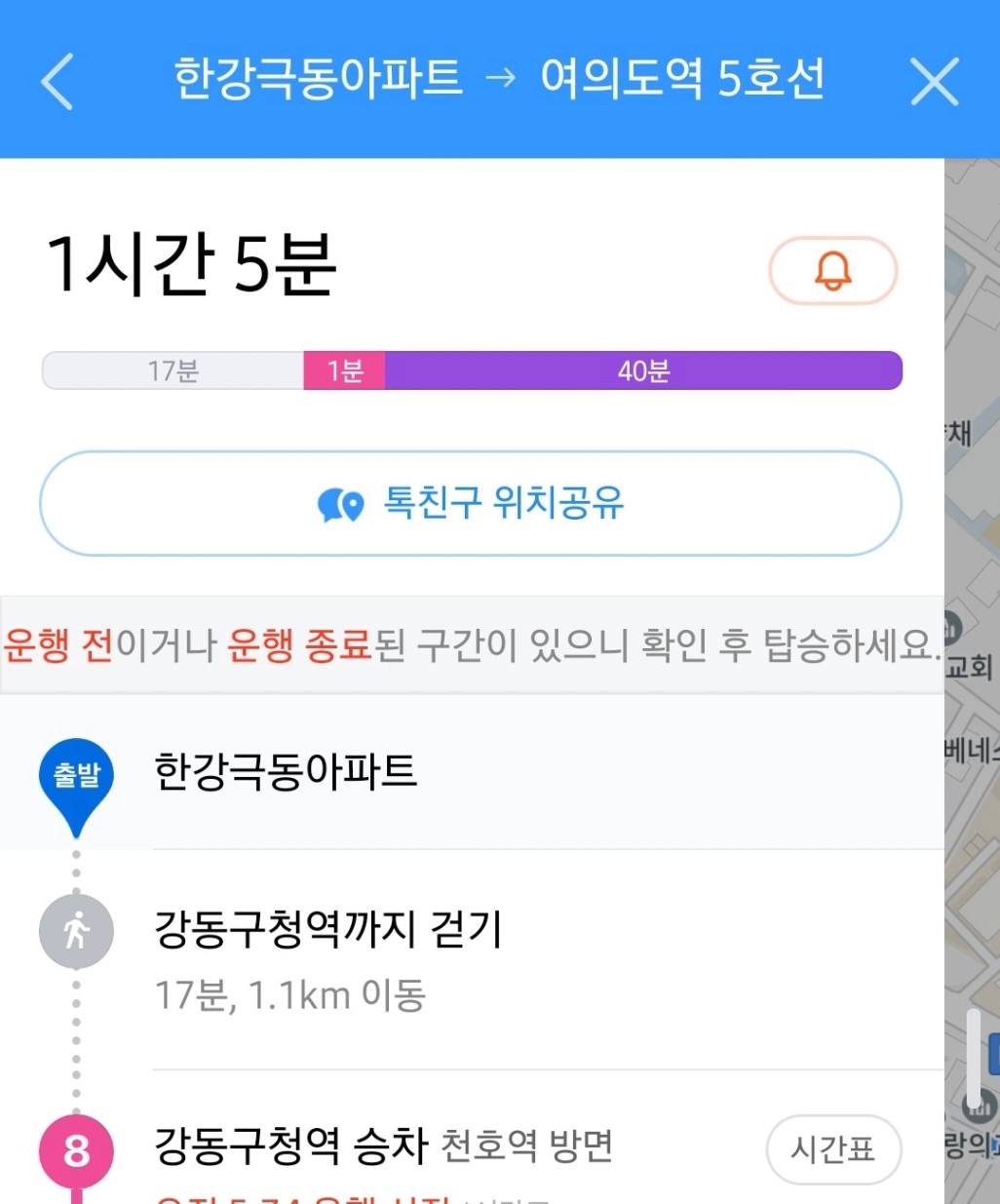Open the 시간표 timetable for 강동구청역

click(x=832, y=1148)
